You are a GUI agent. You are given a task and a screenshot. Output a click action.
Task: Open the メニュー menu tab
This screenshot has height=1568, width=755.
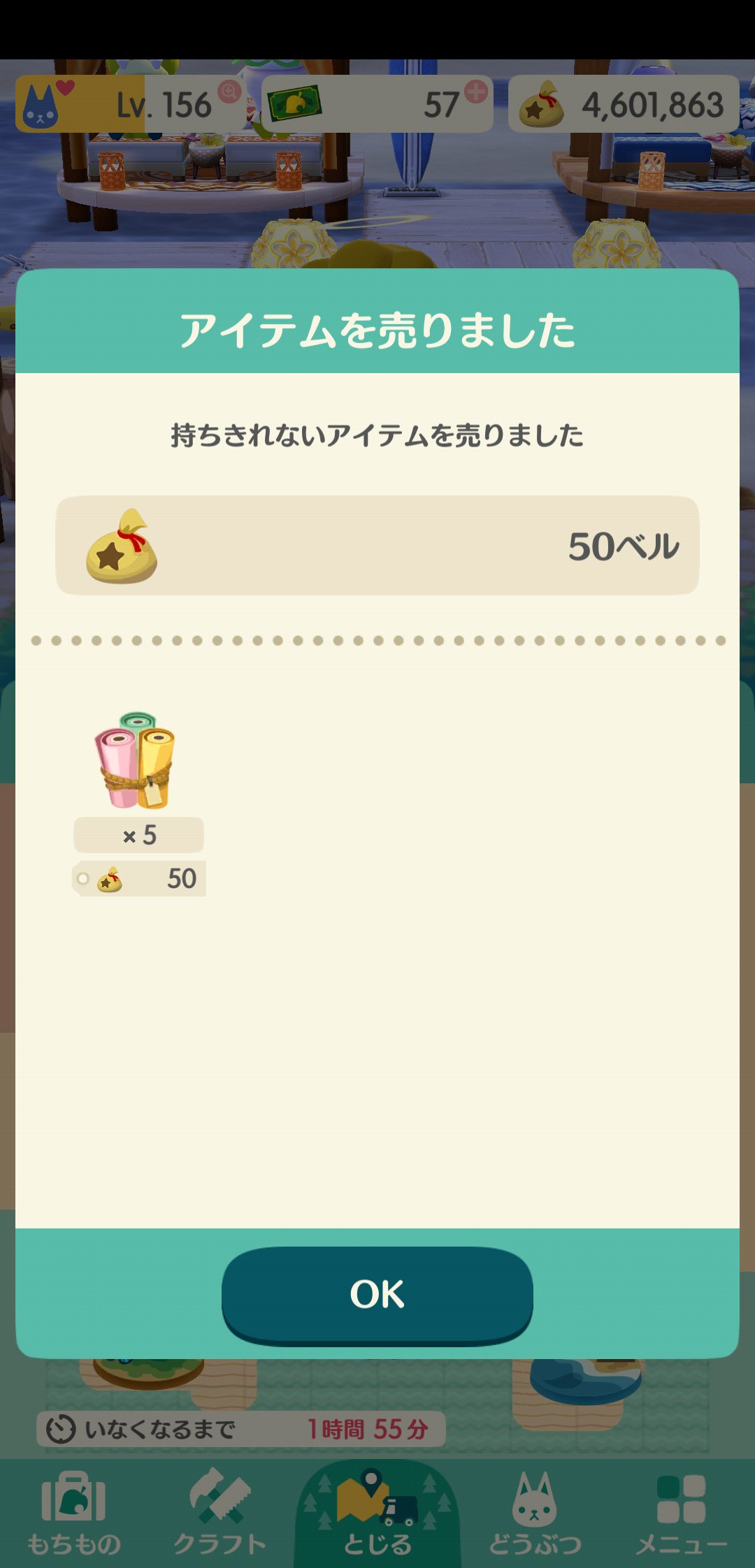point(681,1513)
